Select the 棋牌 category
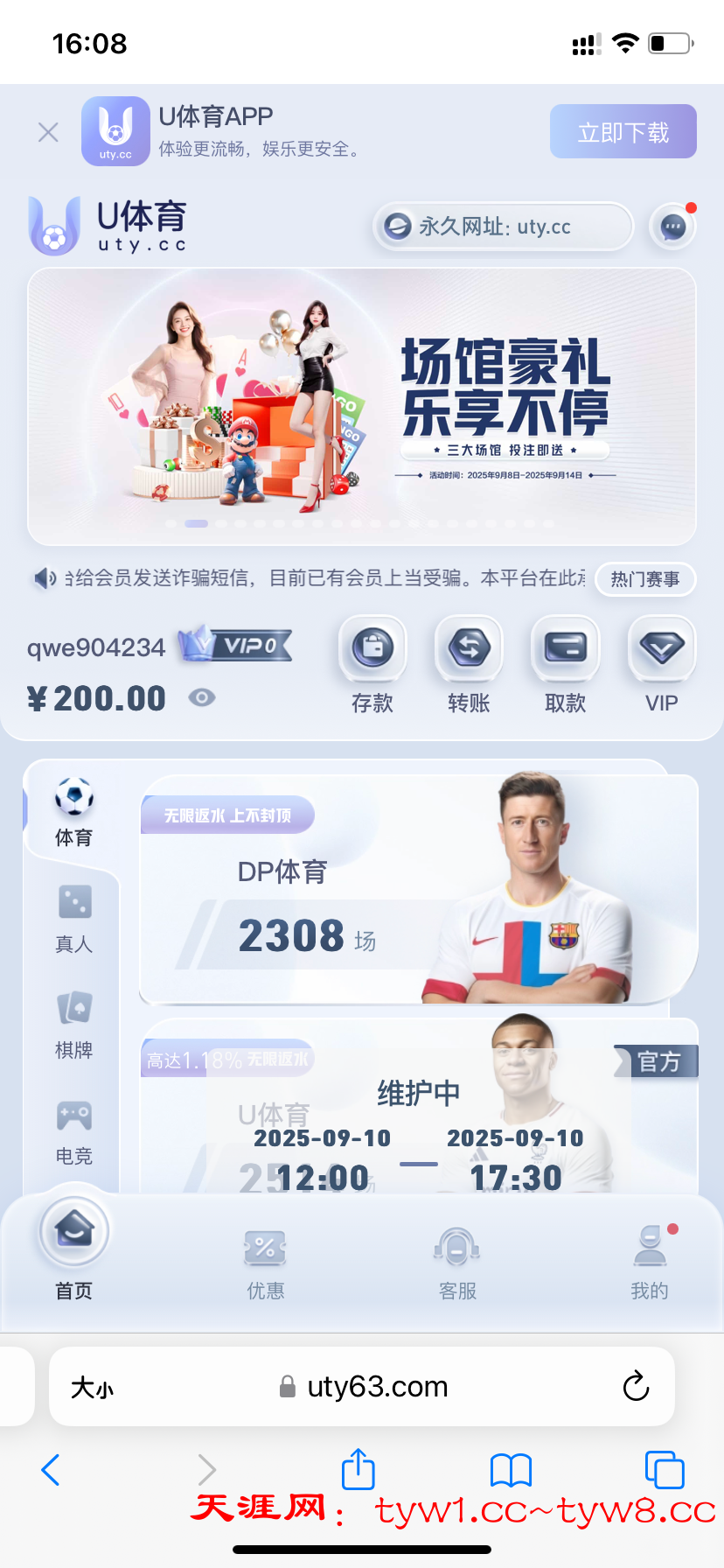This screenshot has width=724, height=1568. click(73, 1025)
